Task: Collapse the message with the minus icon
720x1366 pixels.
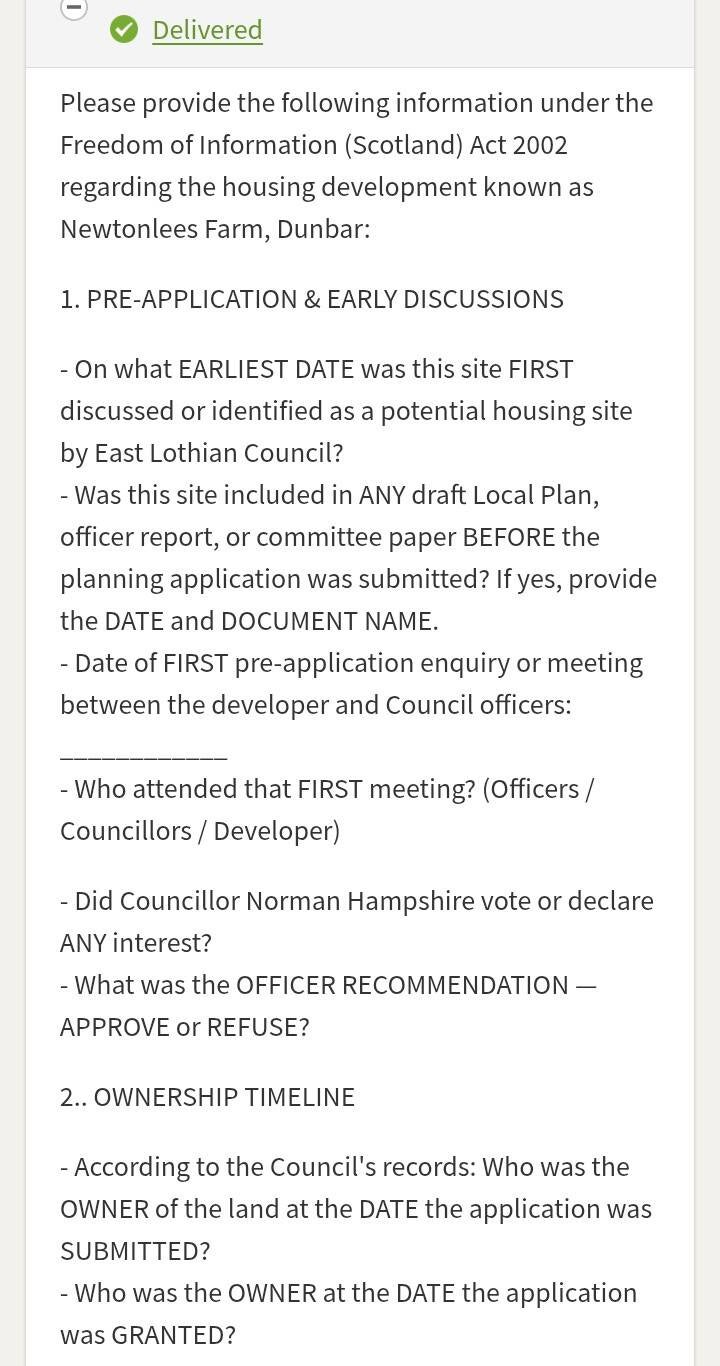Action: click(x=74, y=8)
